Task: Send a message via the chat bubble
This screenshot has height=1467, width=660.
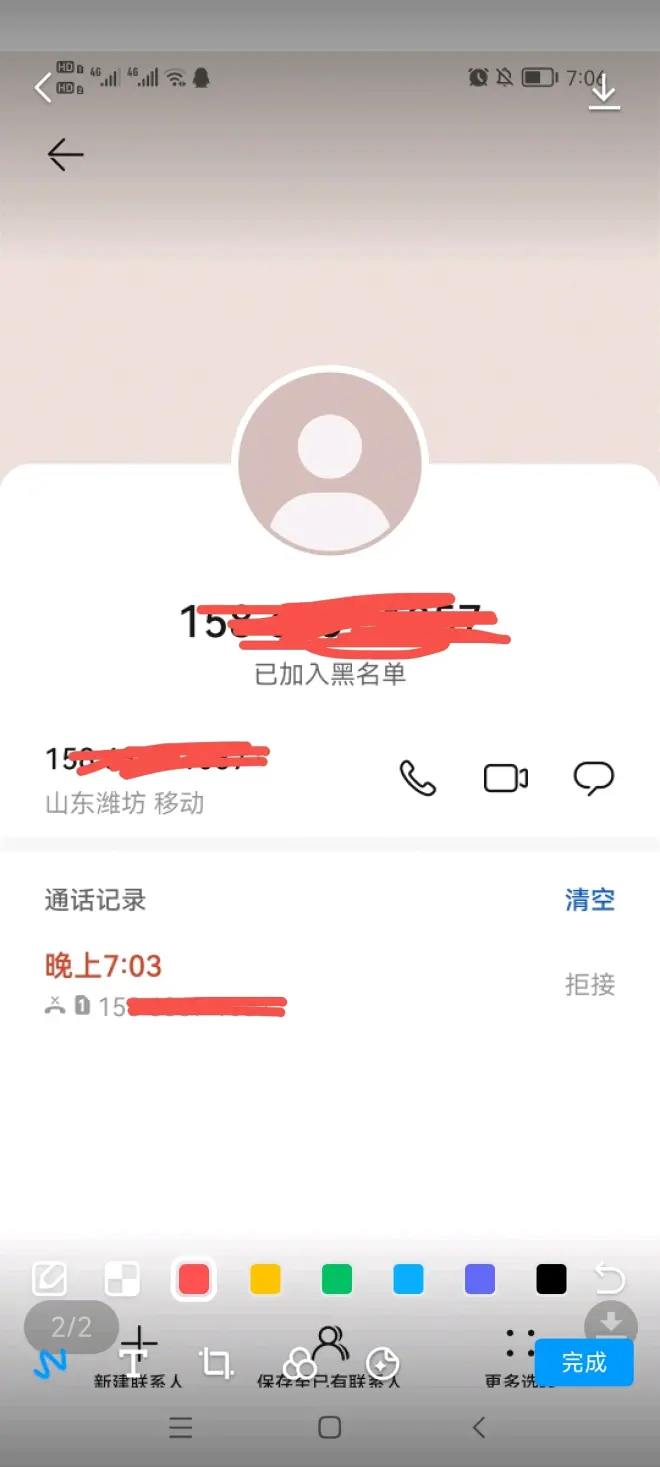Action: (593, 778)
